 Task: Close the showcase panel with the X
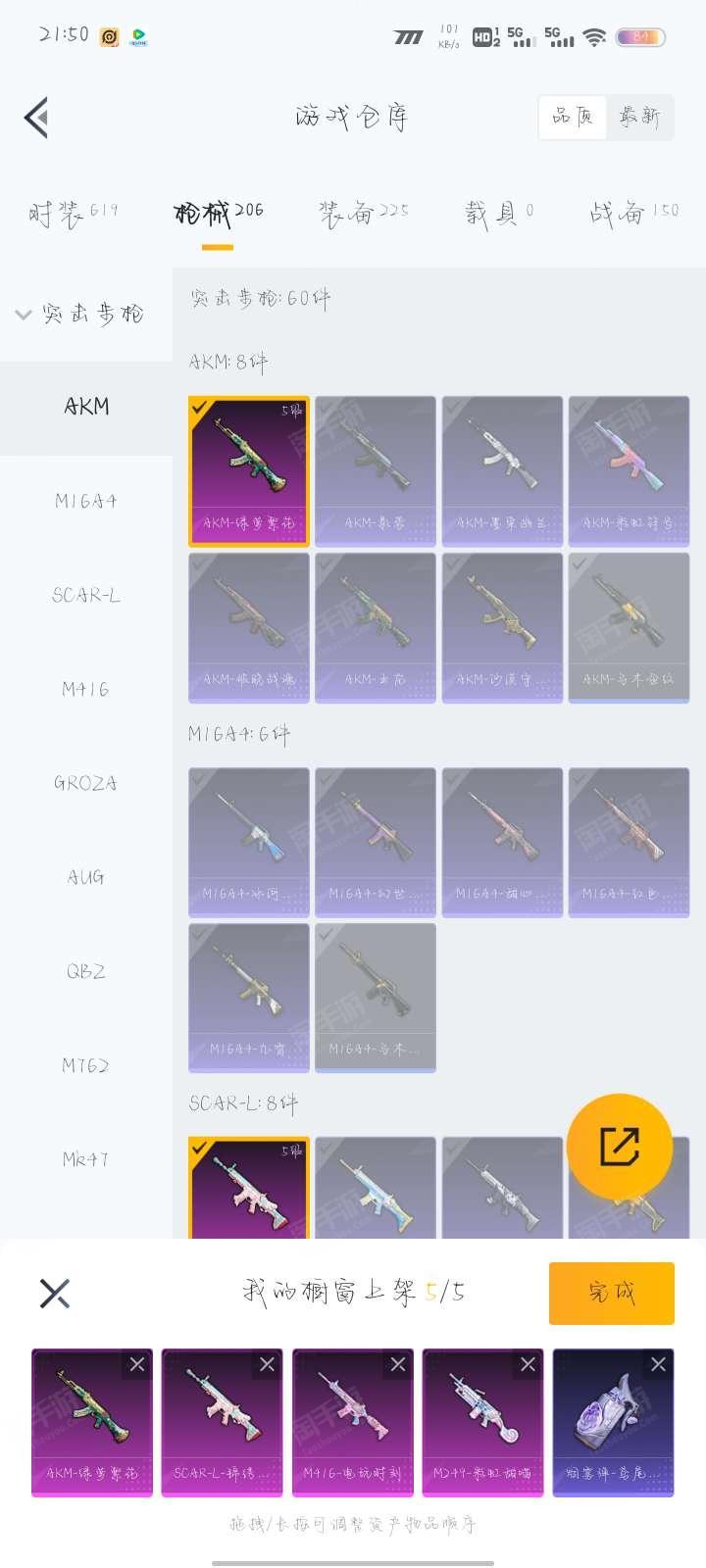coord(55,1294)
